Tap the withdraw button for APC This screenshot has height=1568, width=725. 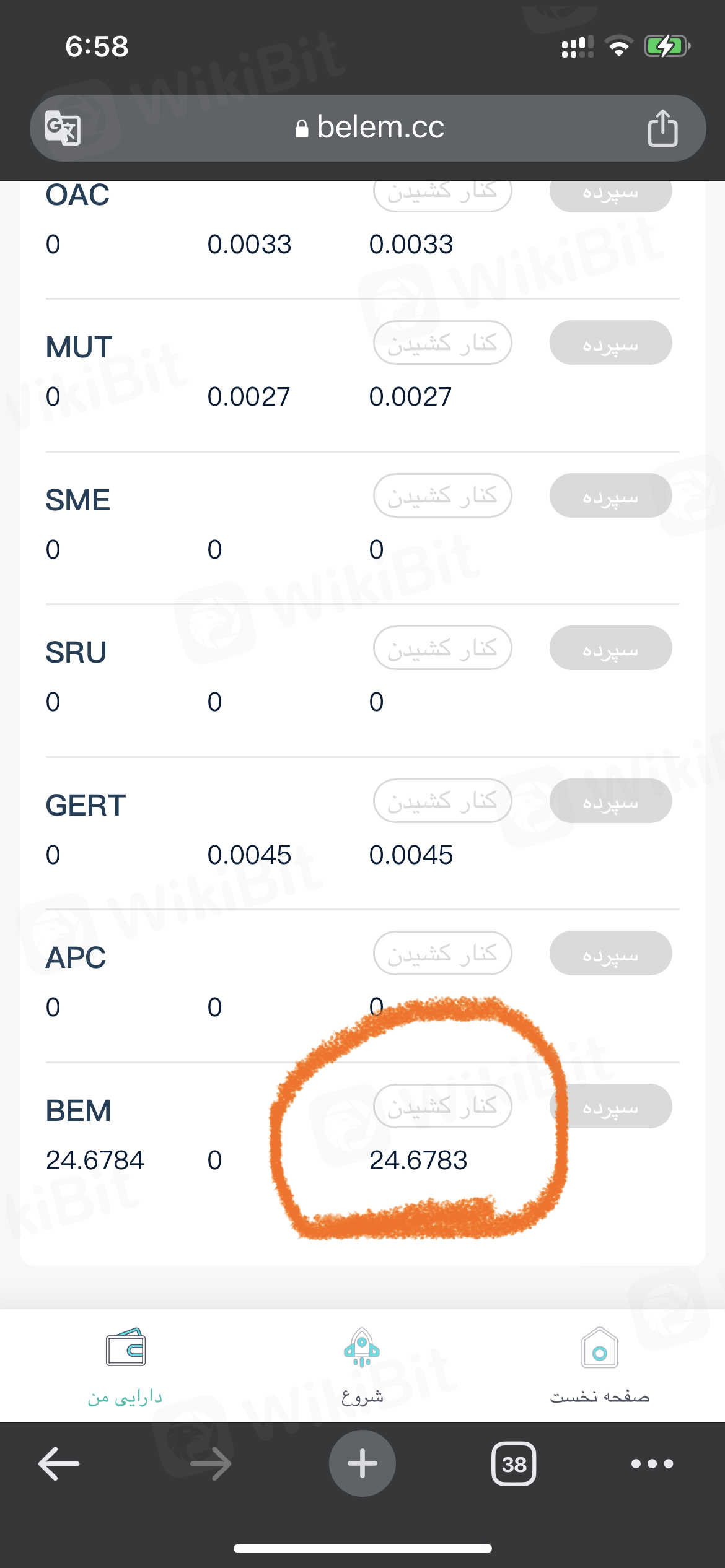[x=442, y=953]
